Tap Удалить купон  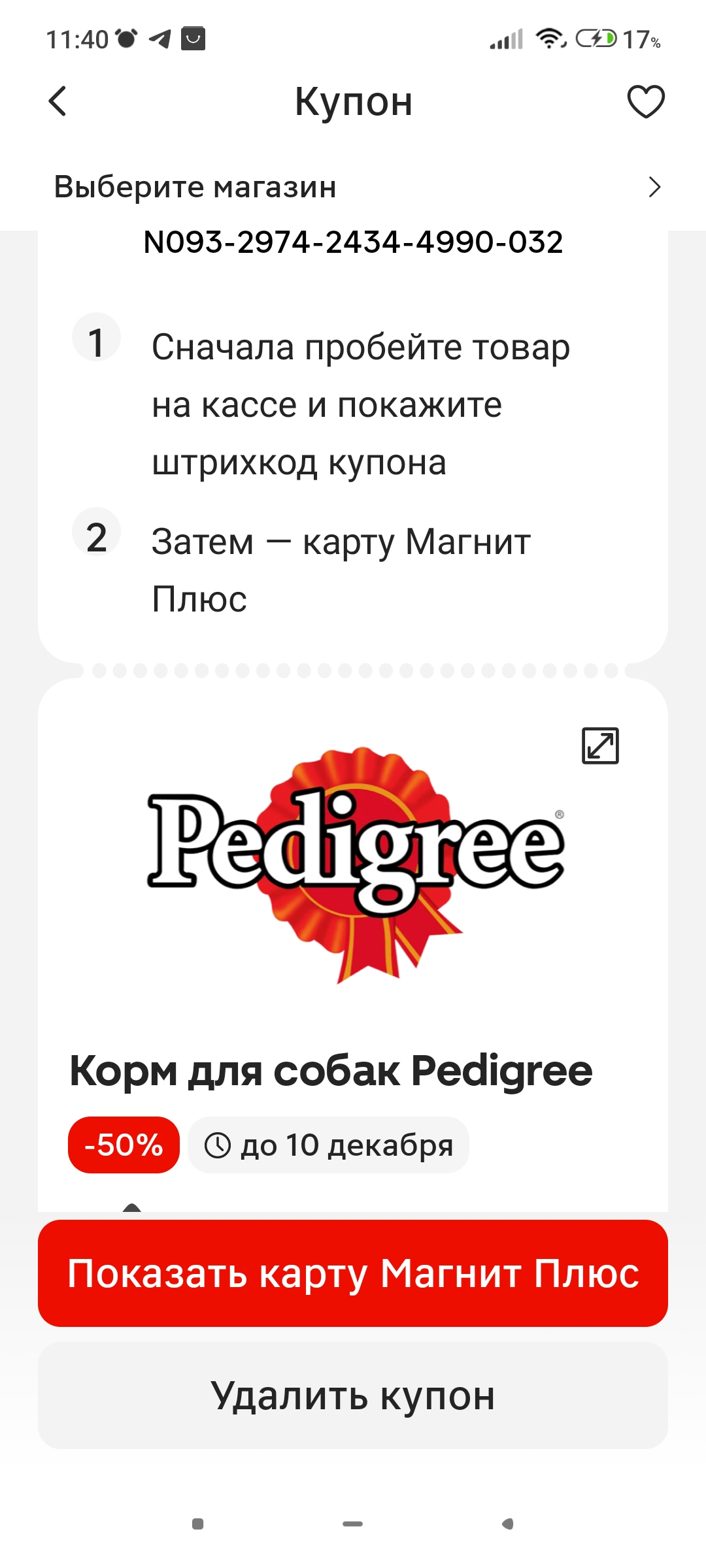coord(353,1396)
